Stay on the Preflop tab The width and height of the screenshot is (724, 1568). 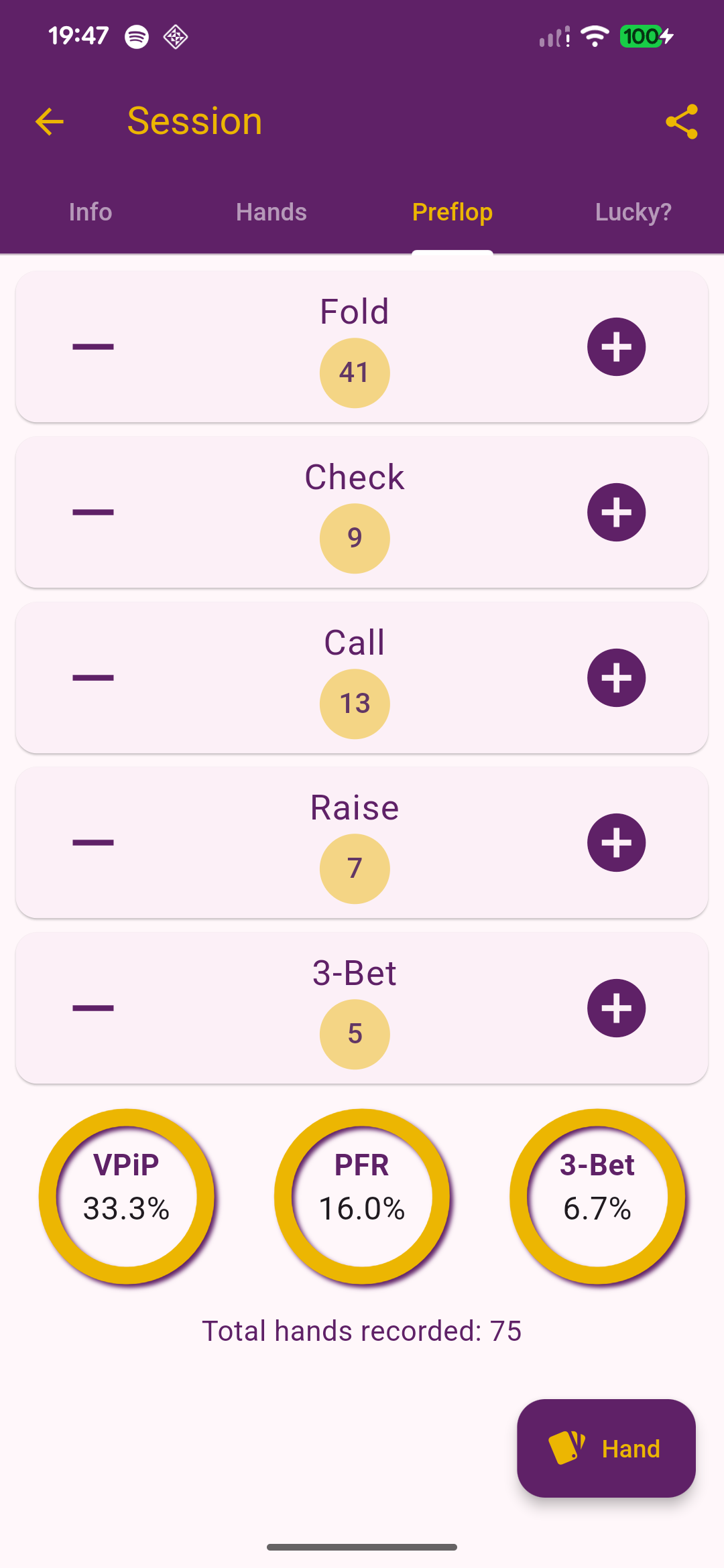[452, 212]
